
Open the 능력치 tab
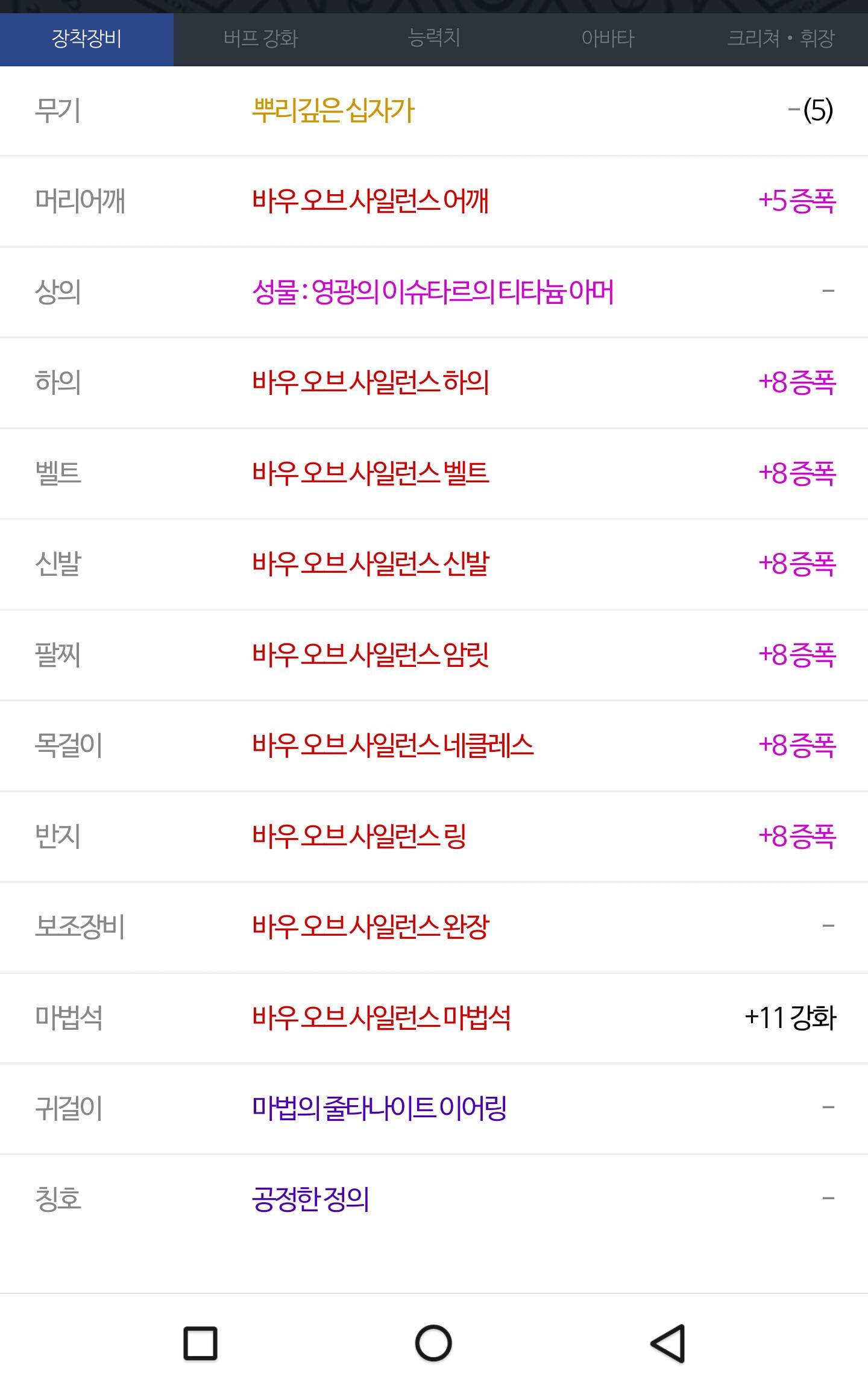[434, 39]
